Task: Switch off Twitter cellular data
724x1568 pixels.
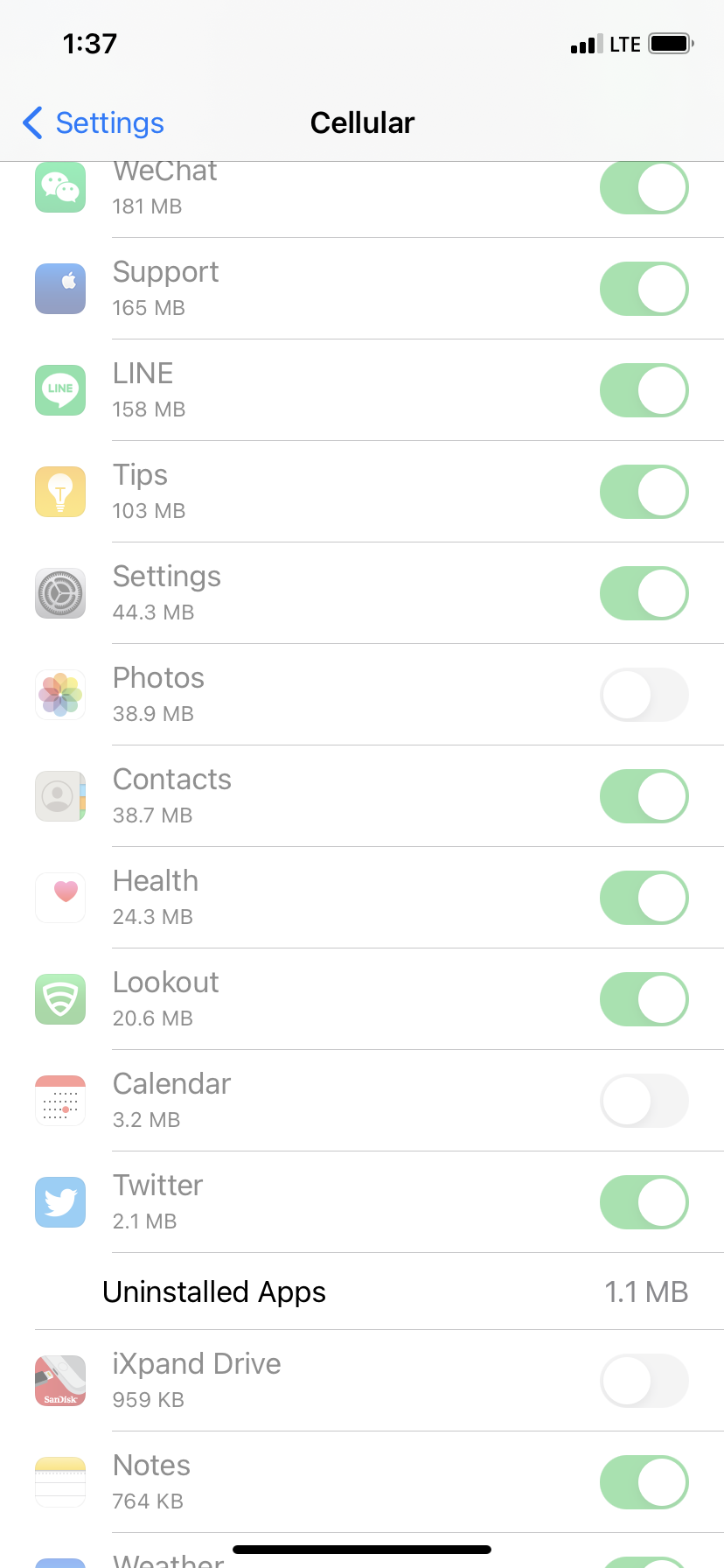Action: click(644, 1202)
